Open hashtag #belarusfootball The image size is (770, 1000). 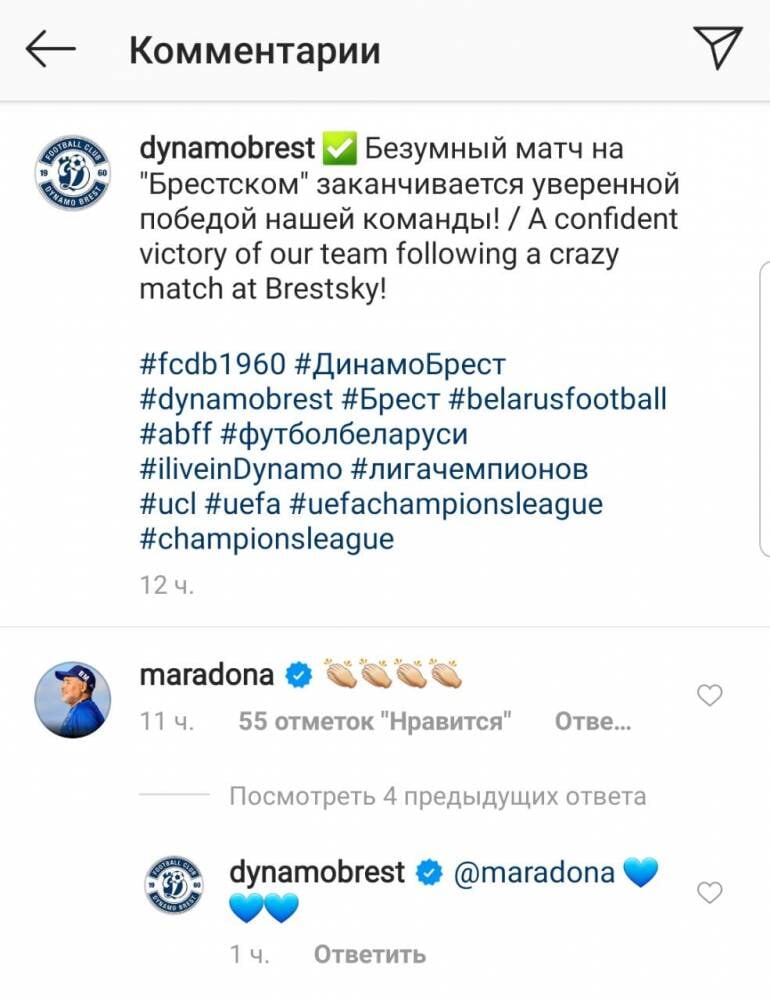tap(557, 399)
